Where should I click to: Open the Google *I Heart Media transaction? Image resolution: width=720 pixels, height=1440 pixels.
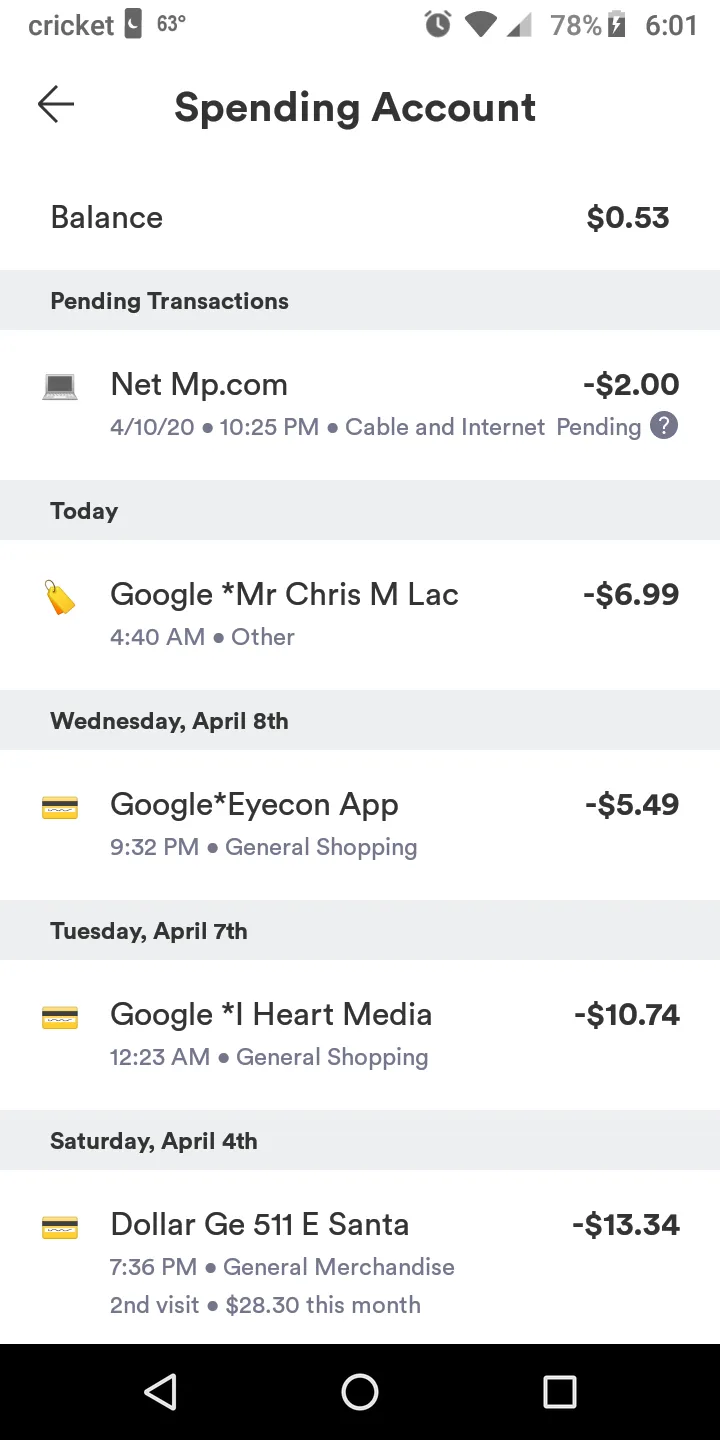pos(360,1035)
